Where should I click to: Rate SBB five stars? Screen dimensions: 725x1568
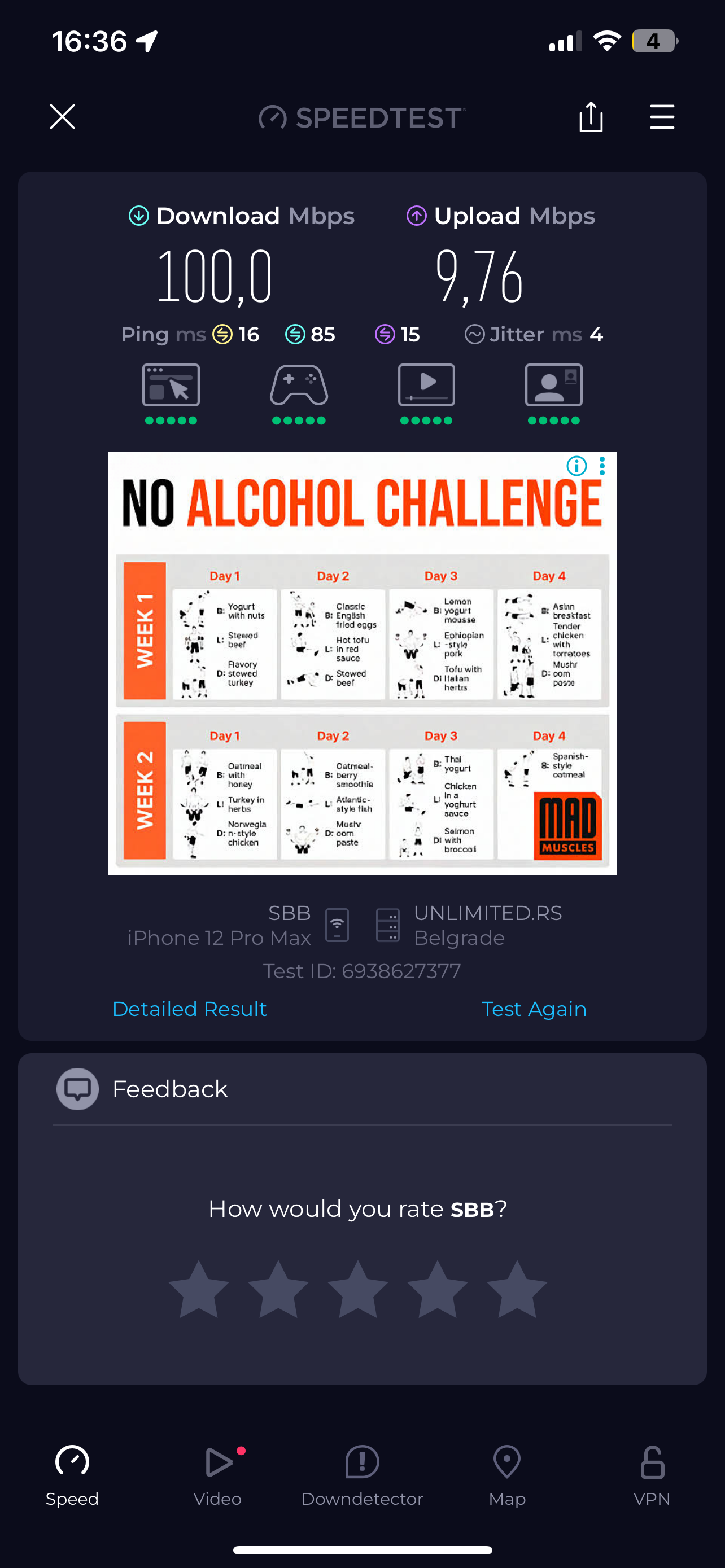[x=517, y=1290]
